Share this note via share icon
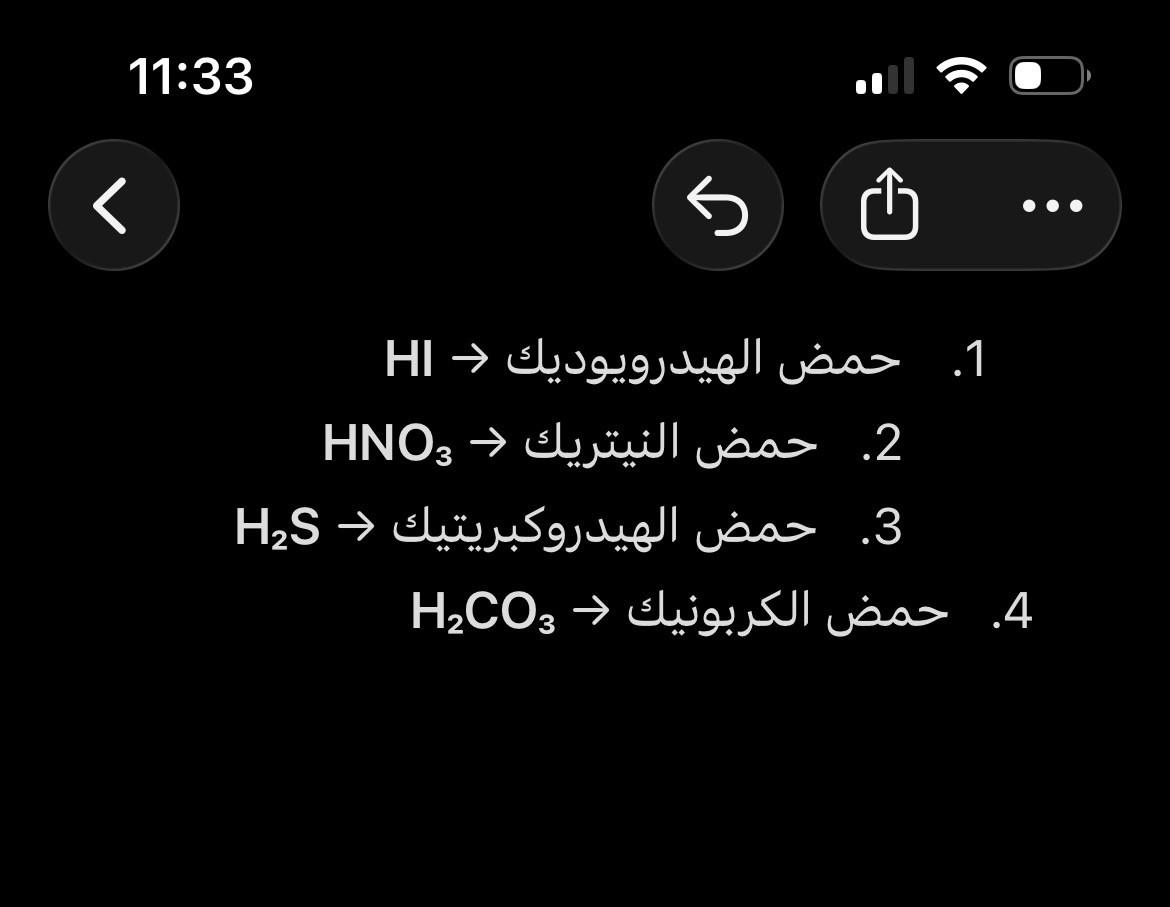1170x907 pixels. point(889,205)
